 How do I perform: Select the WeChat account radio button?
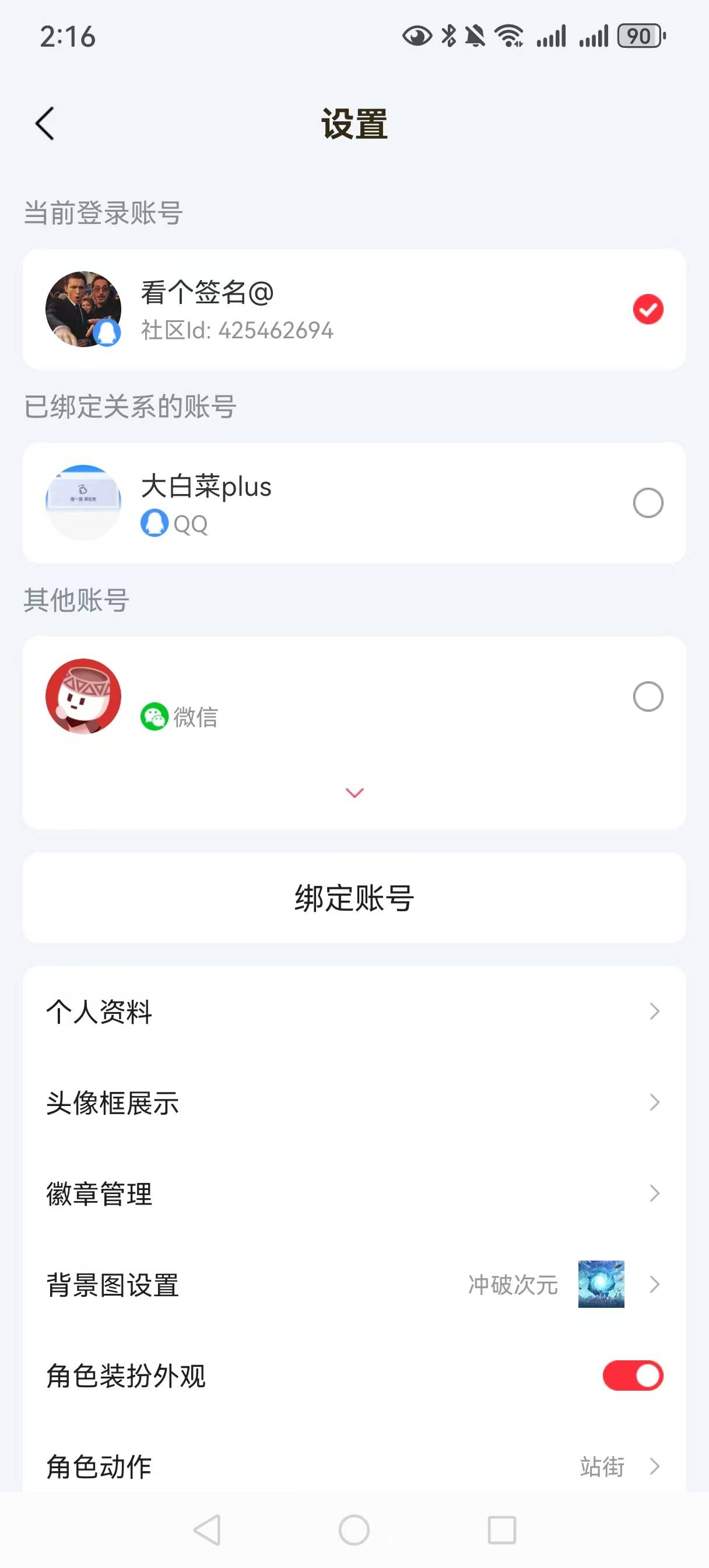pos(648,696)
